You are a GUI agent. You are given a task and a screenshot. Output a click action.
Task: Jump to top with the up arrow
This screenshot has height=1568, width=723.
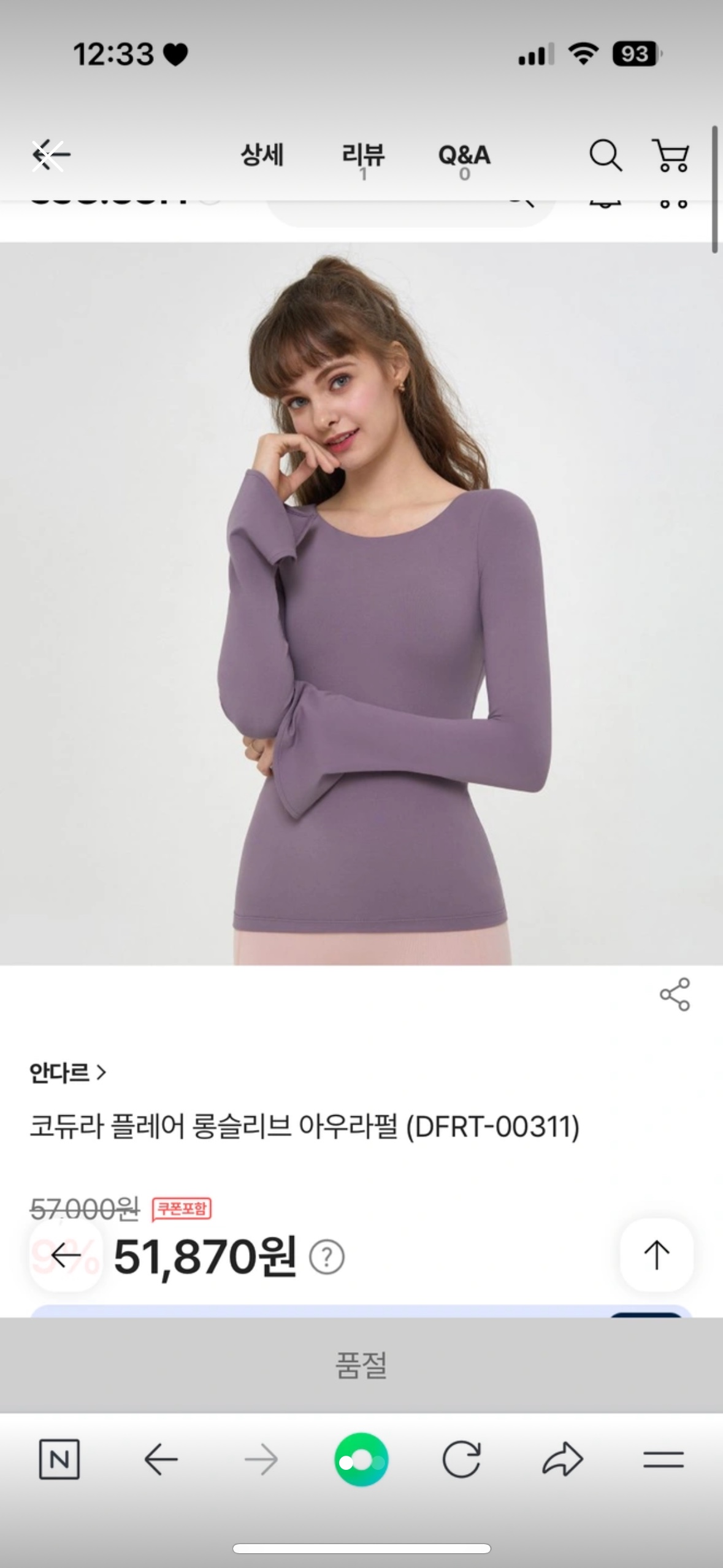point(657,1255)
